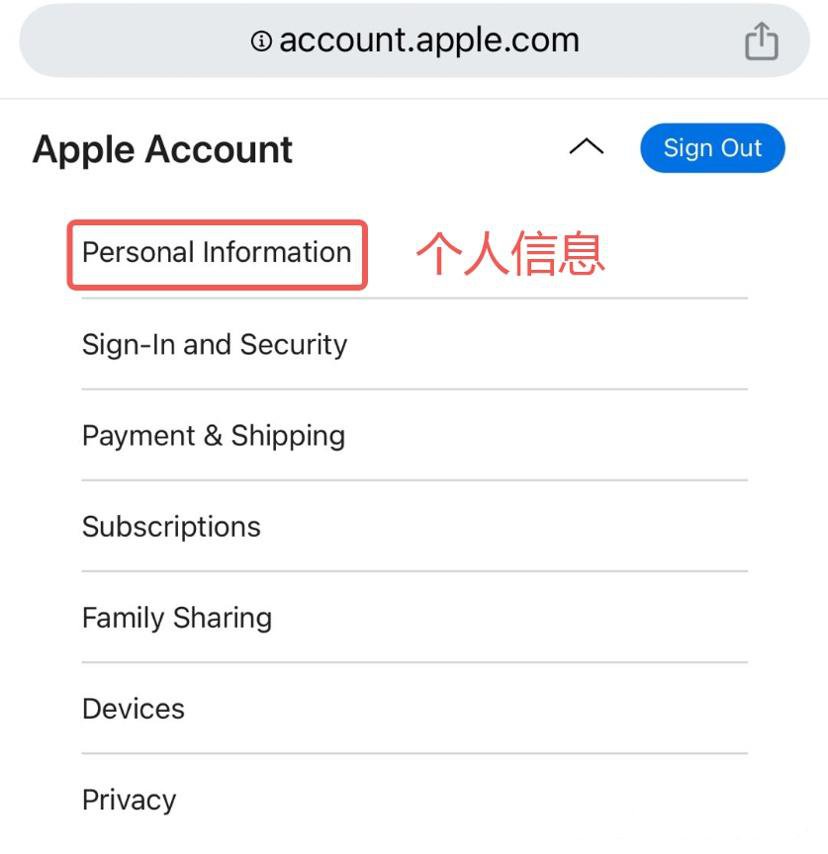Open the Privacy section
This screenshot has height=854, width=828.
129,800
